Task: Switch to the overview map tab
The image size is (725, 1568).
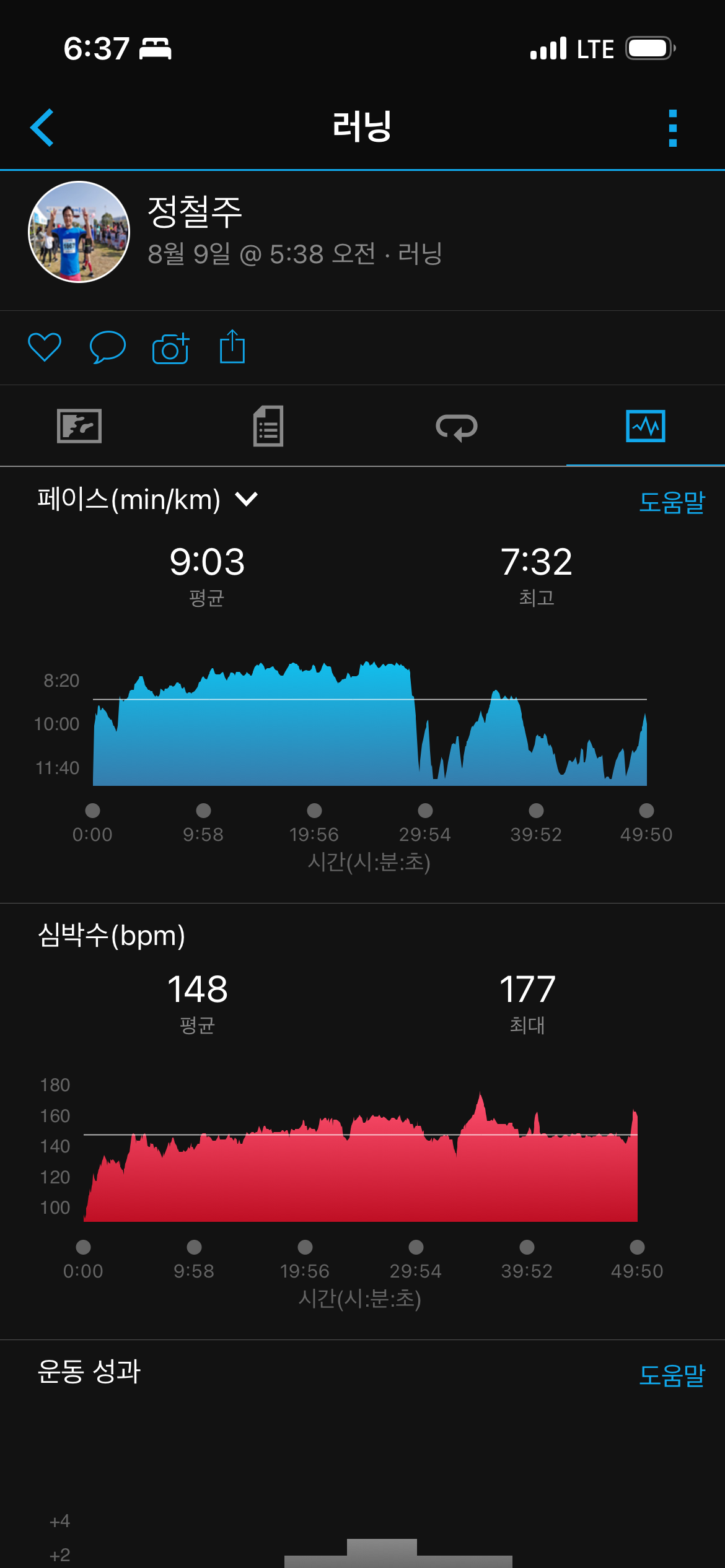Action: click(x=79, y=426)
